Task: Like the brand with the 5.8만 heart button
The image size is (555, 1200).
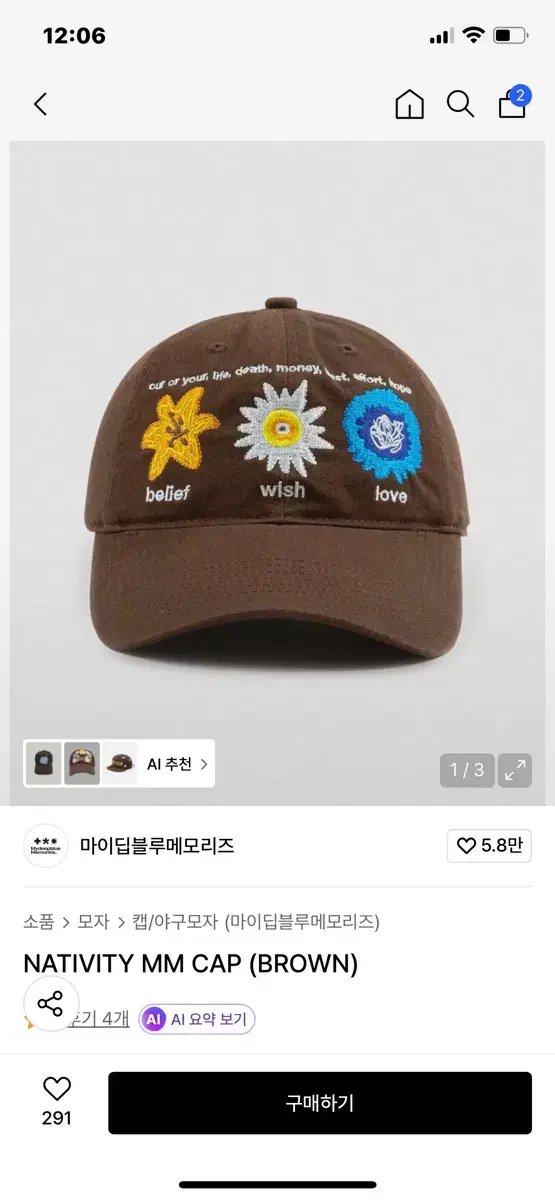Action: tap(489, 846)
